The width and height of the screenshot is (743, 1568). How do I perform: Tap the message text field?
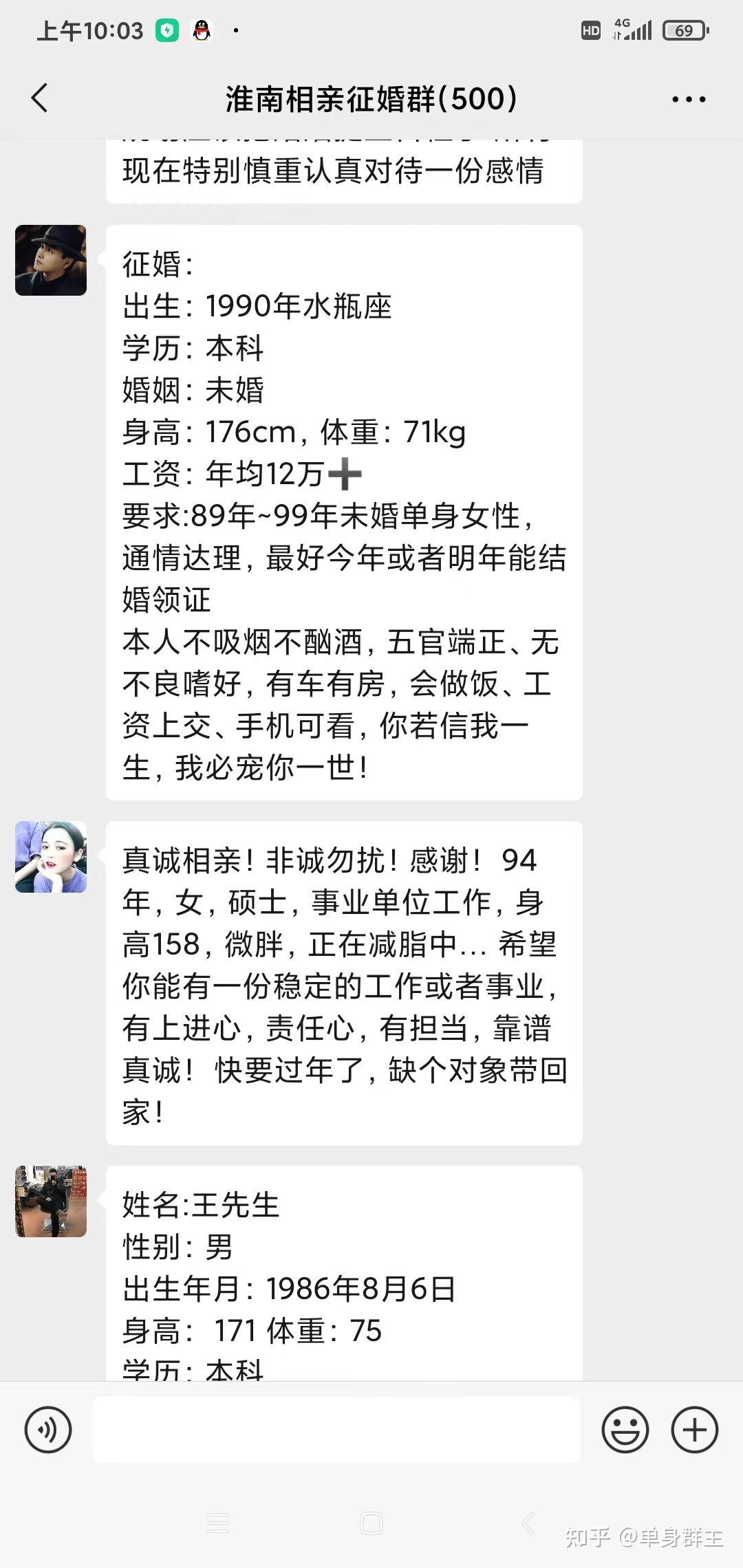pos(336,1430)
